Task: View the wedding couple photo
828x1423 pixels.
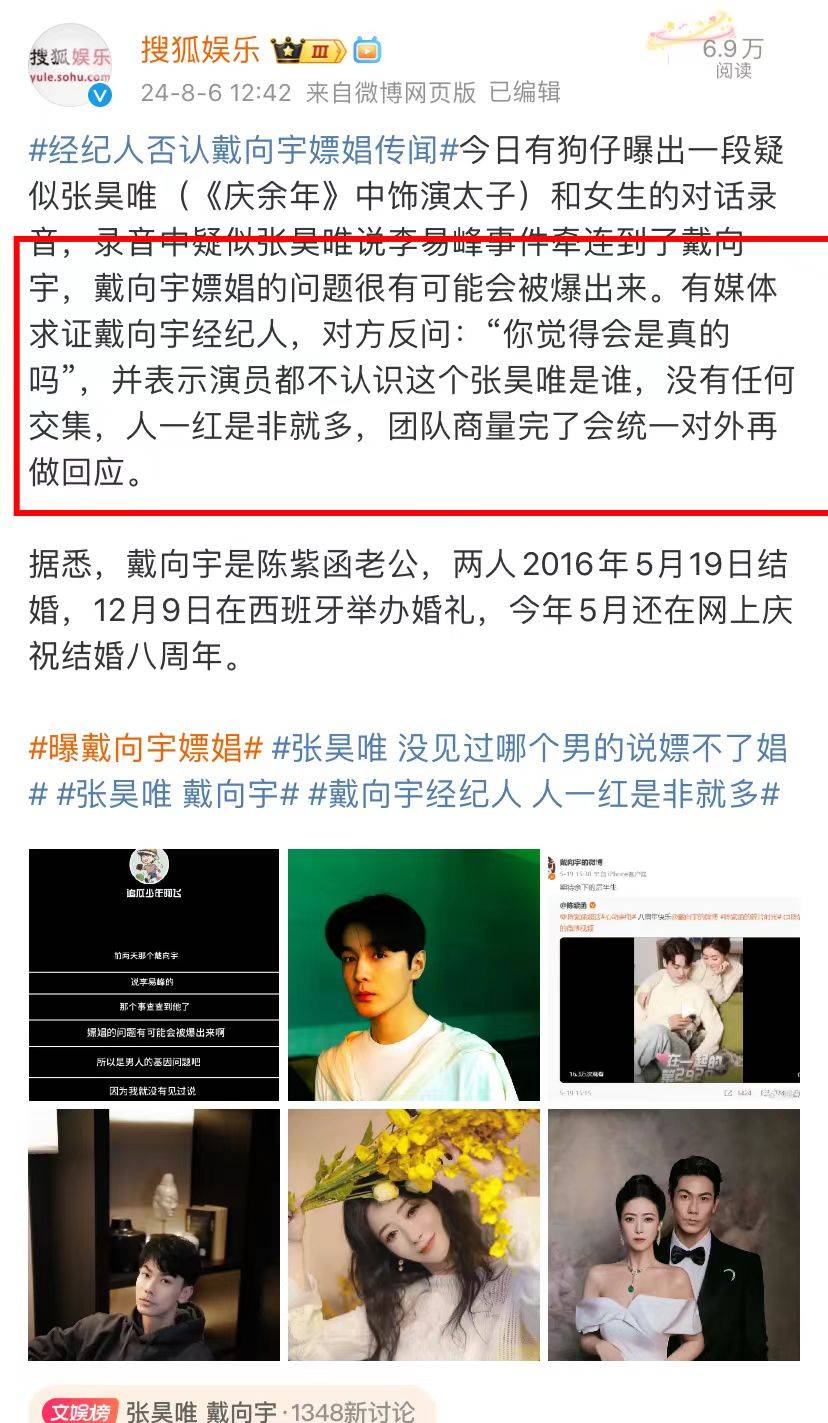Action: tap(674, 1235)
